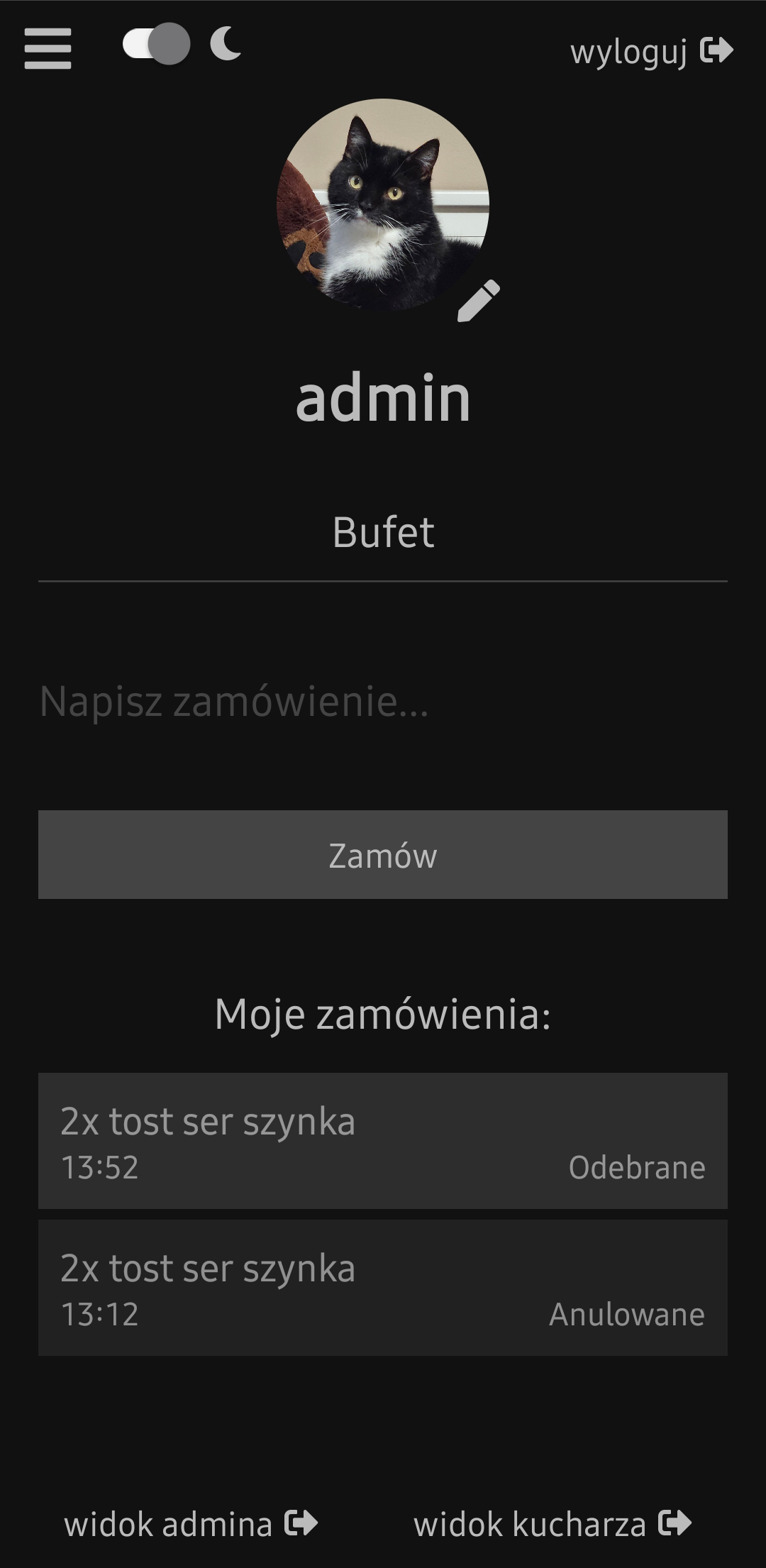
Task: Open the hamburger menu
Action: point(48,49)
